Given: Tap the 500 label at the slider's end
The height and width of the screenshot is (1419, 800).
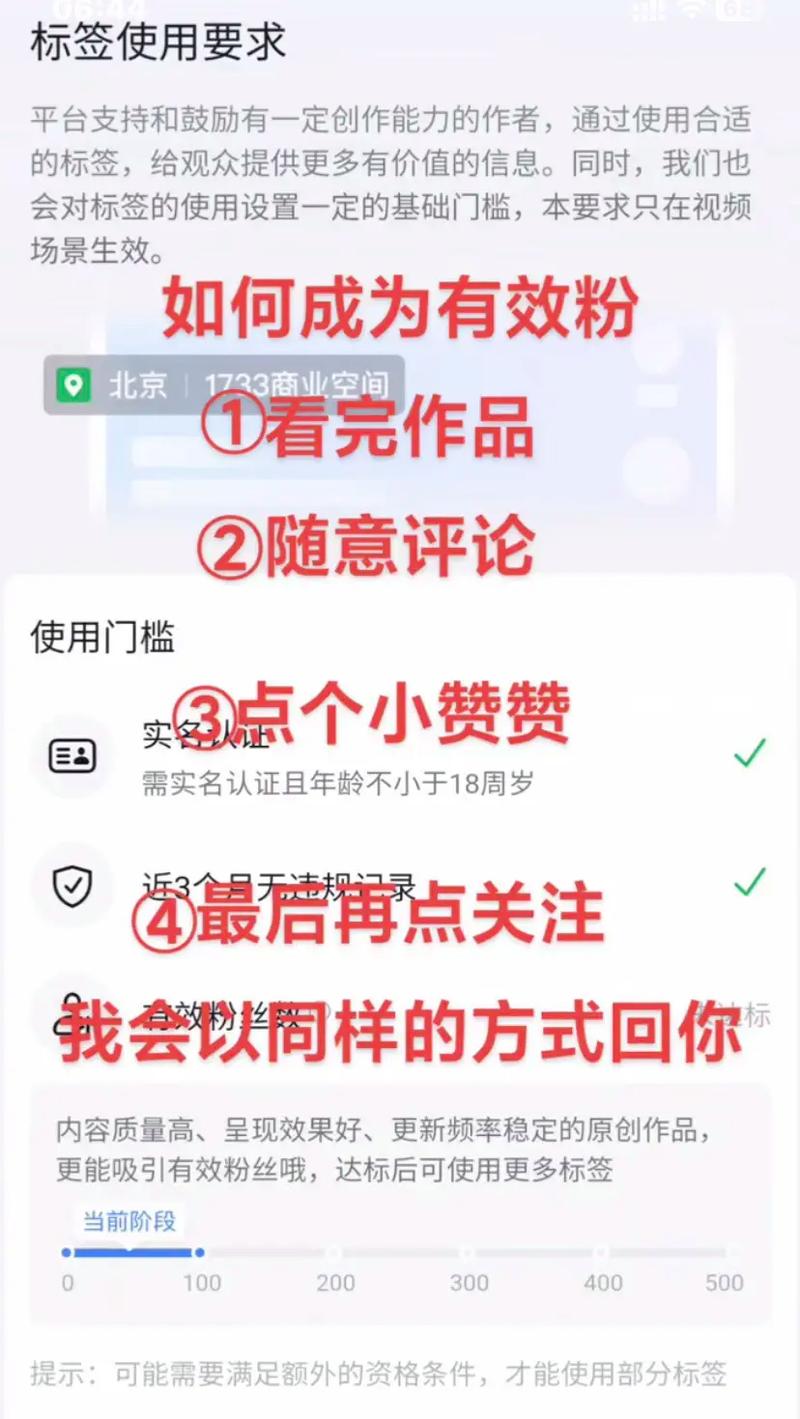Looking at the screenshot, I should click(724, 1282).
